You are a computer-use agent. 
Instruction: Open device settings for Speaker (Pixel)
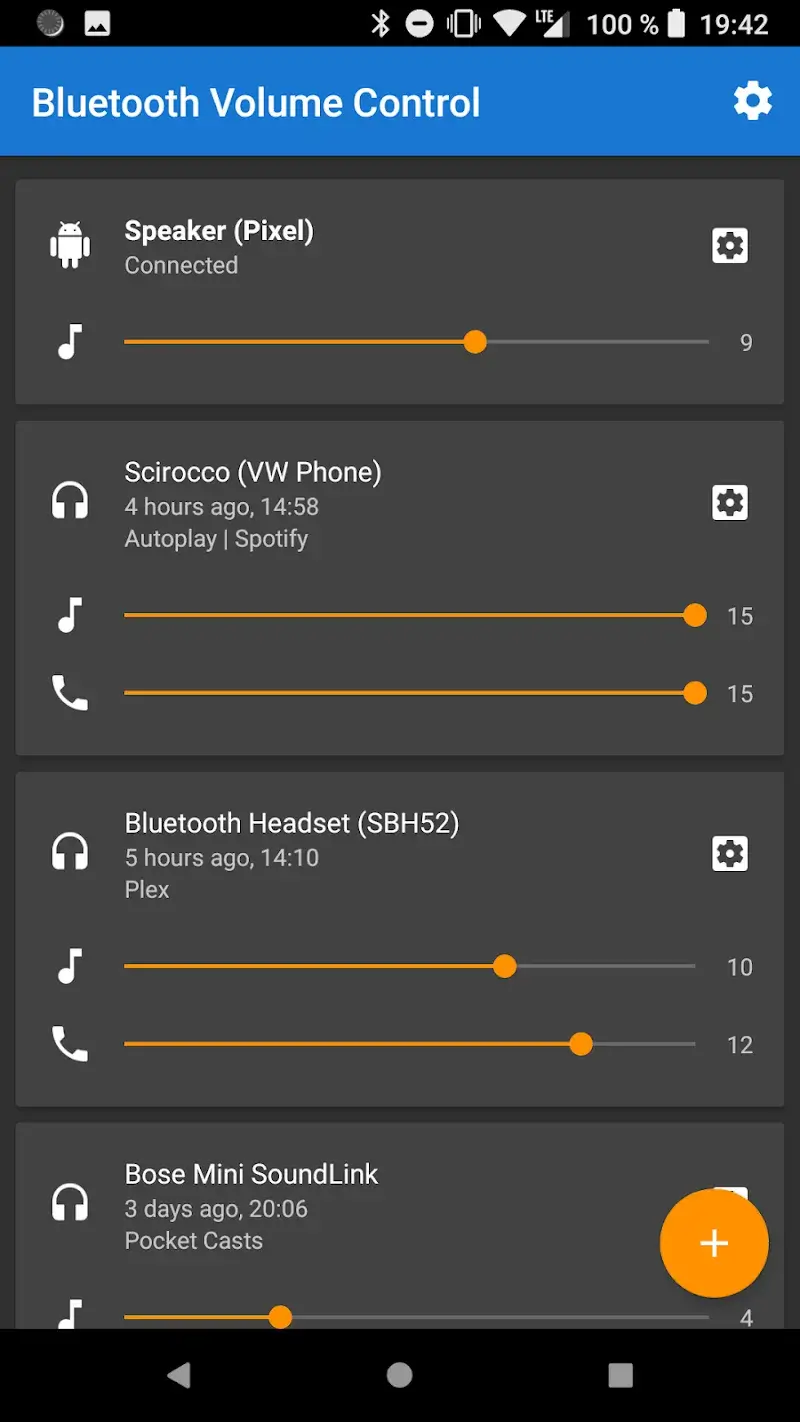click(x=729, y=245)
